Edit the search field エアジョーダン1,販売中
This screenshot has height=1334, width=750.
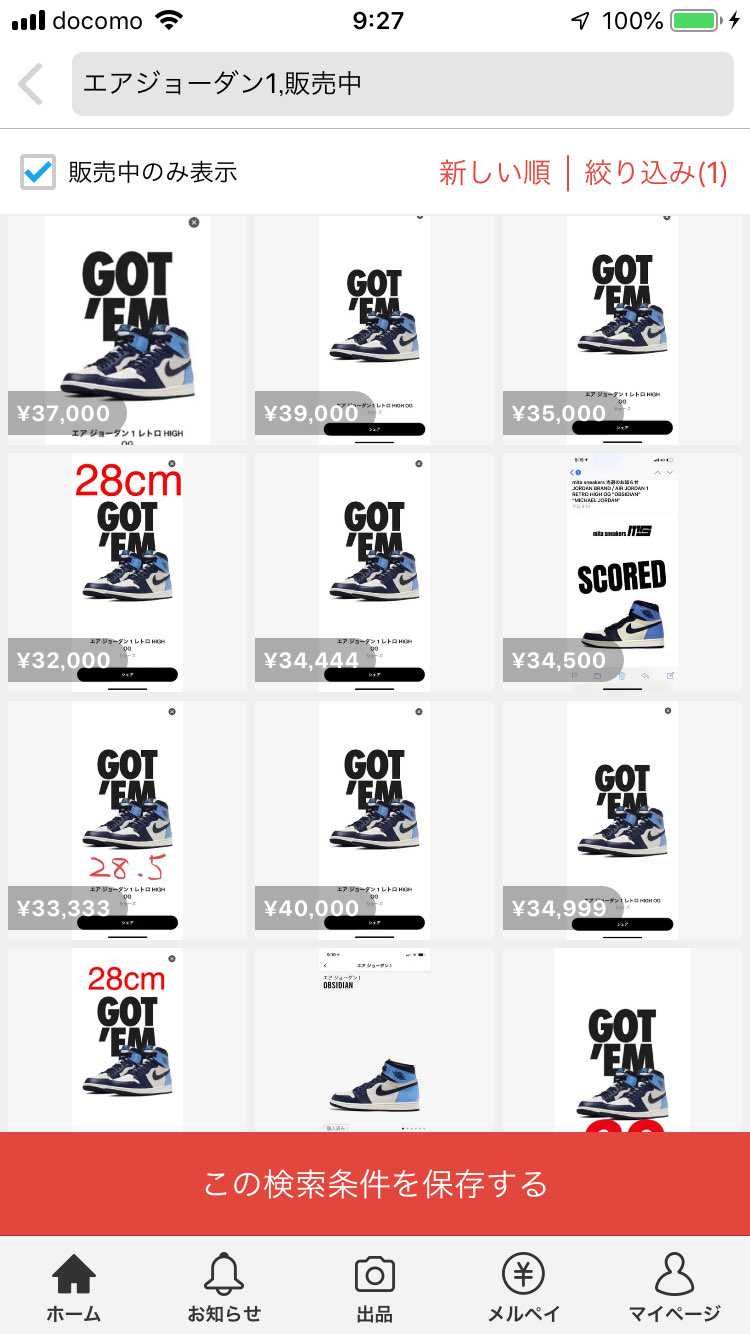pos(402,84)
